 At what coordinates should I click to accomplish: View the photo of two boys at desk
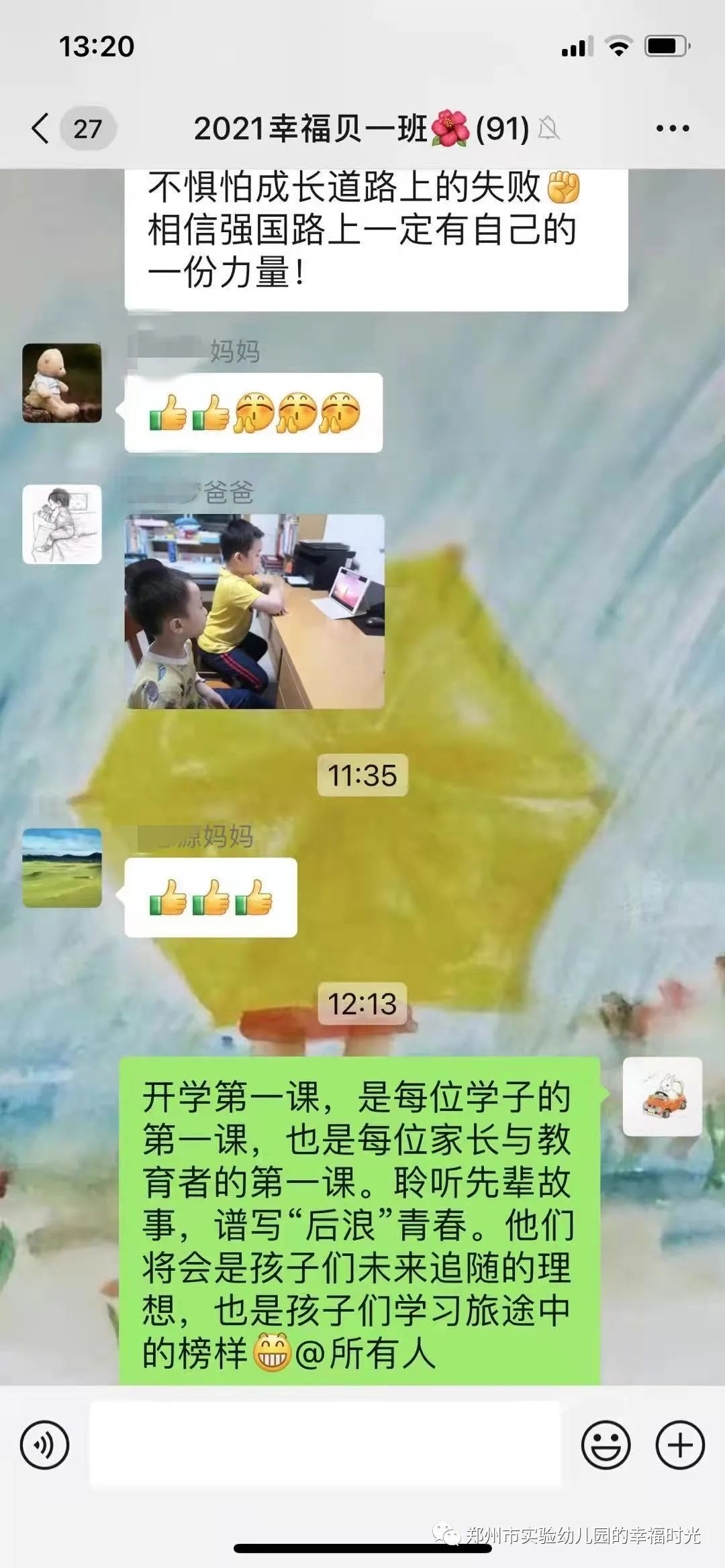pyautogui.click(x=255, y=611)
